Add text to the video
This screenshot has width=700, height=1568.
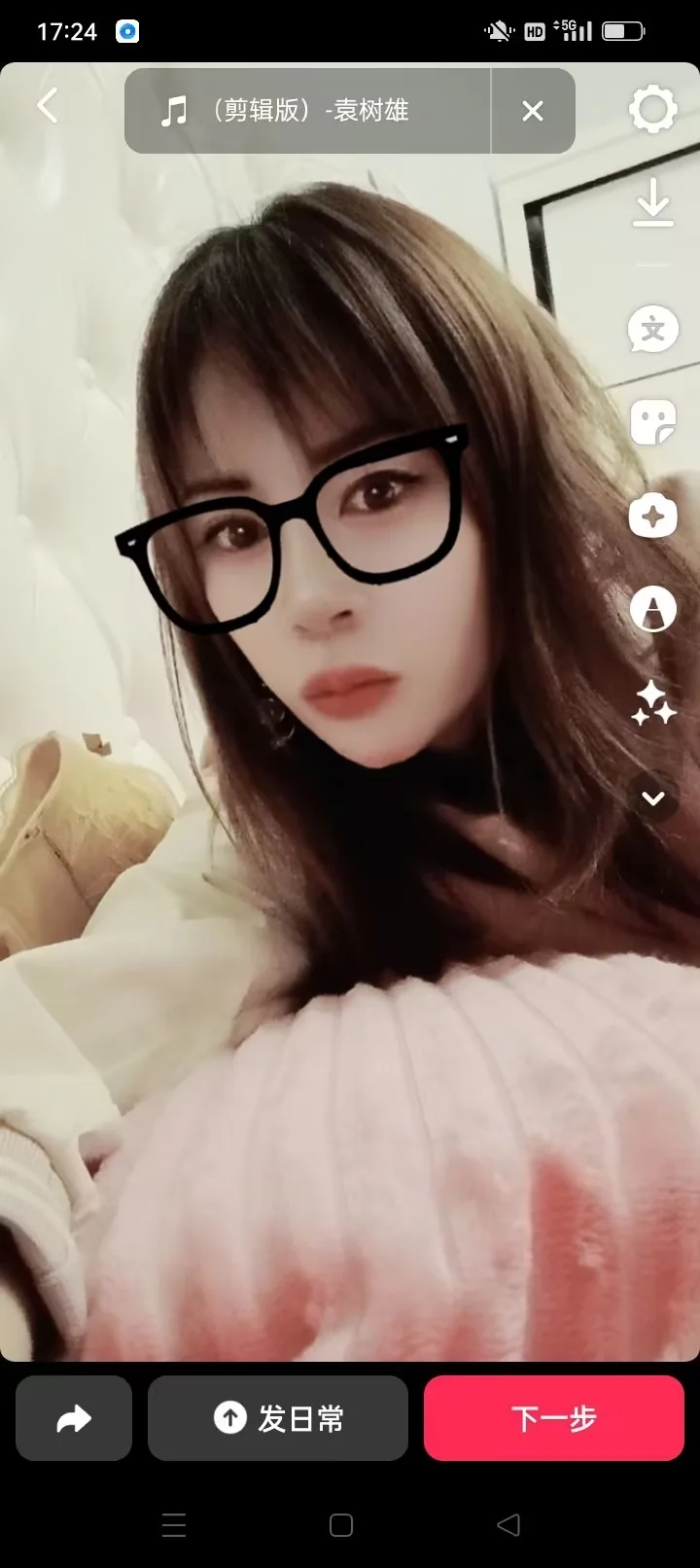coord(652,330)
